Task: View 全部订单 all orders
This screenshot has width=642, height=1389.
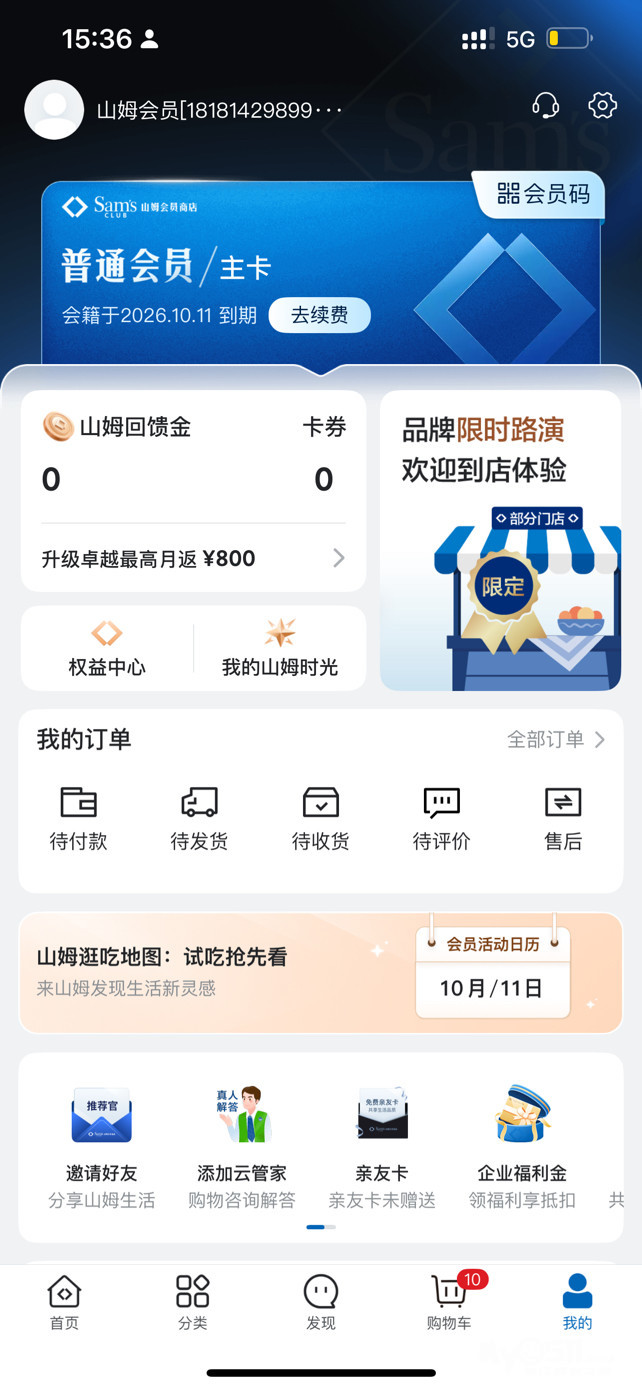Action: [x=556, y=739]
